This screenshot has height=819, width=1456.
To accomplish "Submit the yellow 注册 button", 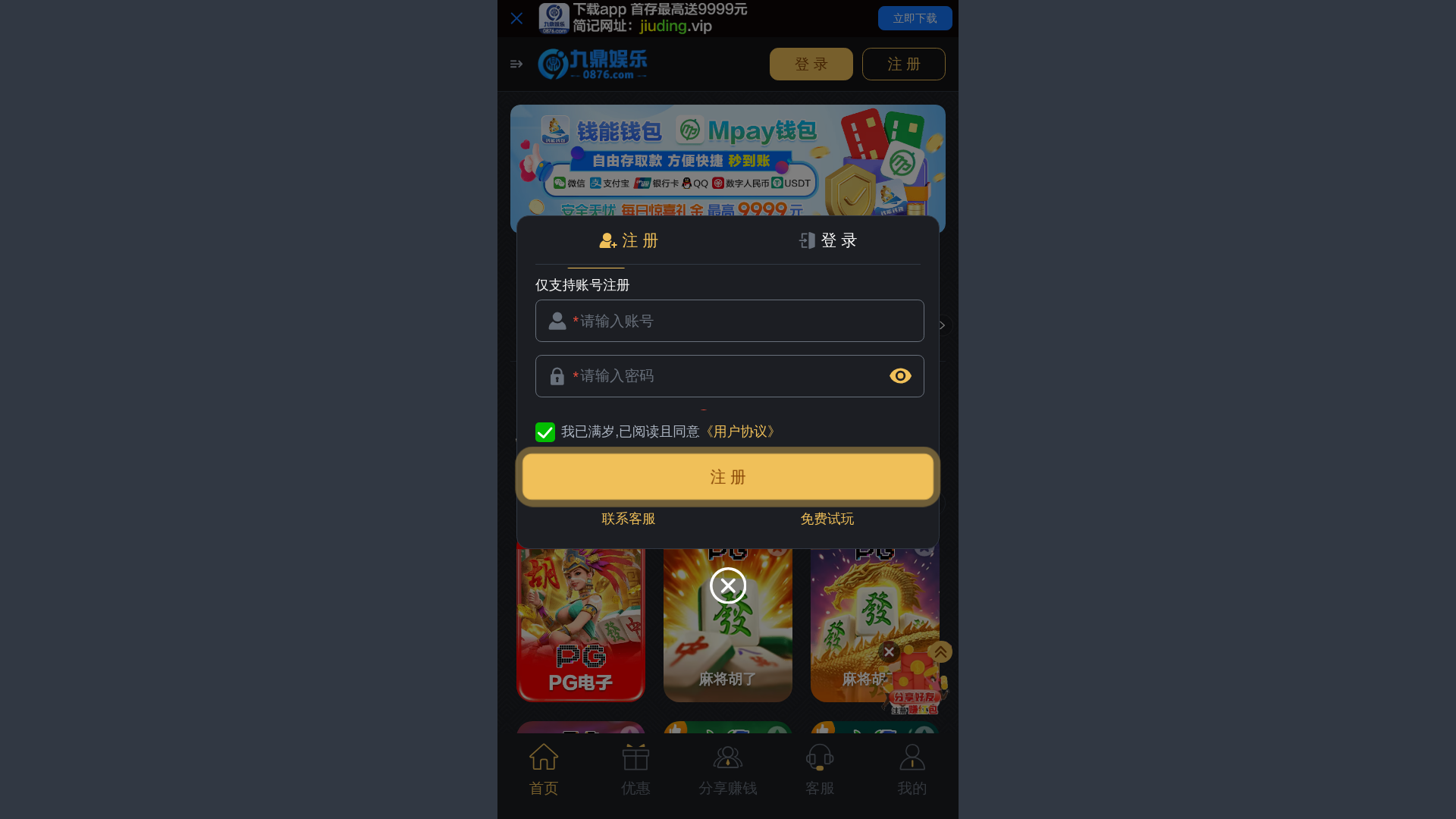I will click(x=728, y=477).
